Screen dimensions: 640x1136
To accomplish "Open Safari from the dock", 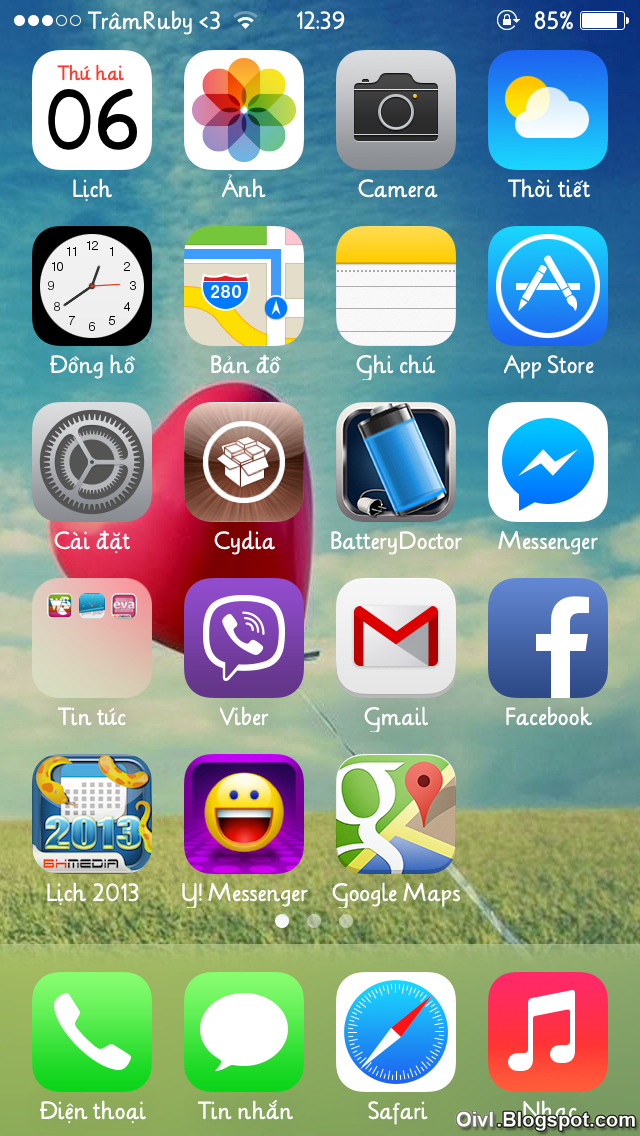I will (x=396, y=1032).
